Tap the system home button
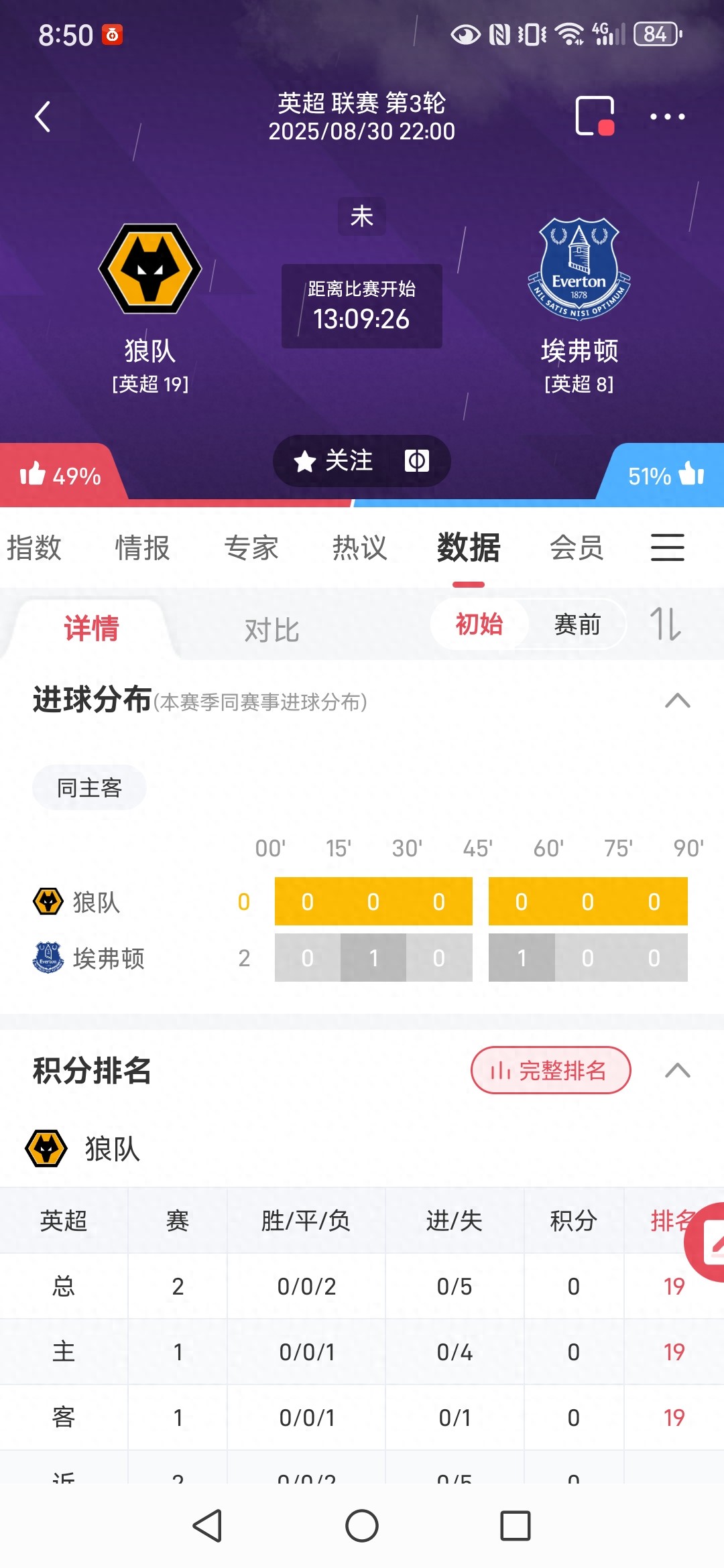The height and width of the screenshot is (1568, 724). click(x=362, y=1526)
